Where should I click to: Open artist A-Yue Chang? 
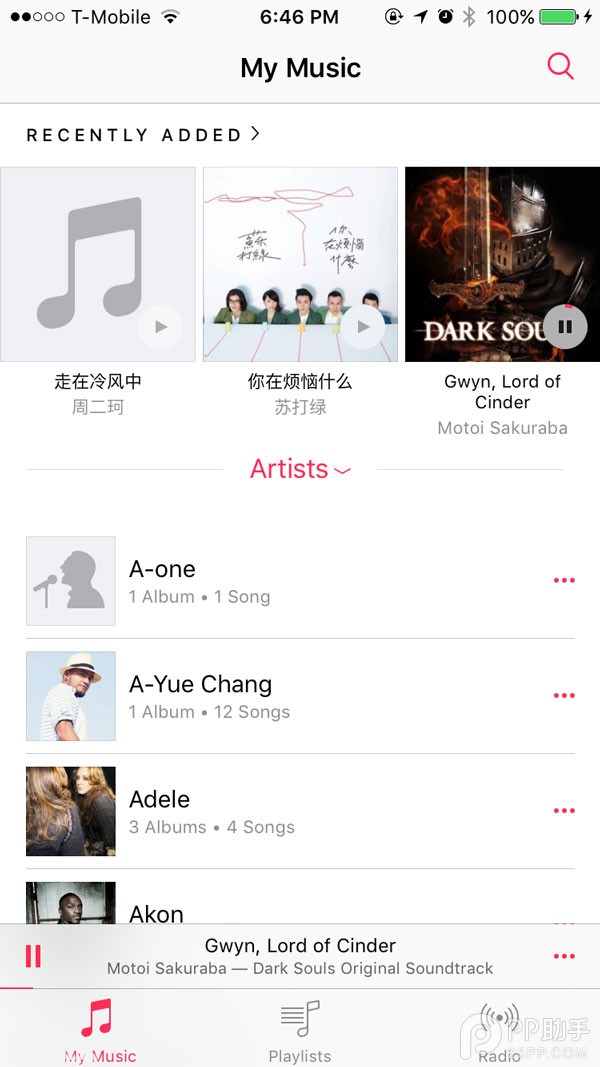[x=200, y=696]
